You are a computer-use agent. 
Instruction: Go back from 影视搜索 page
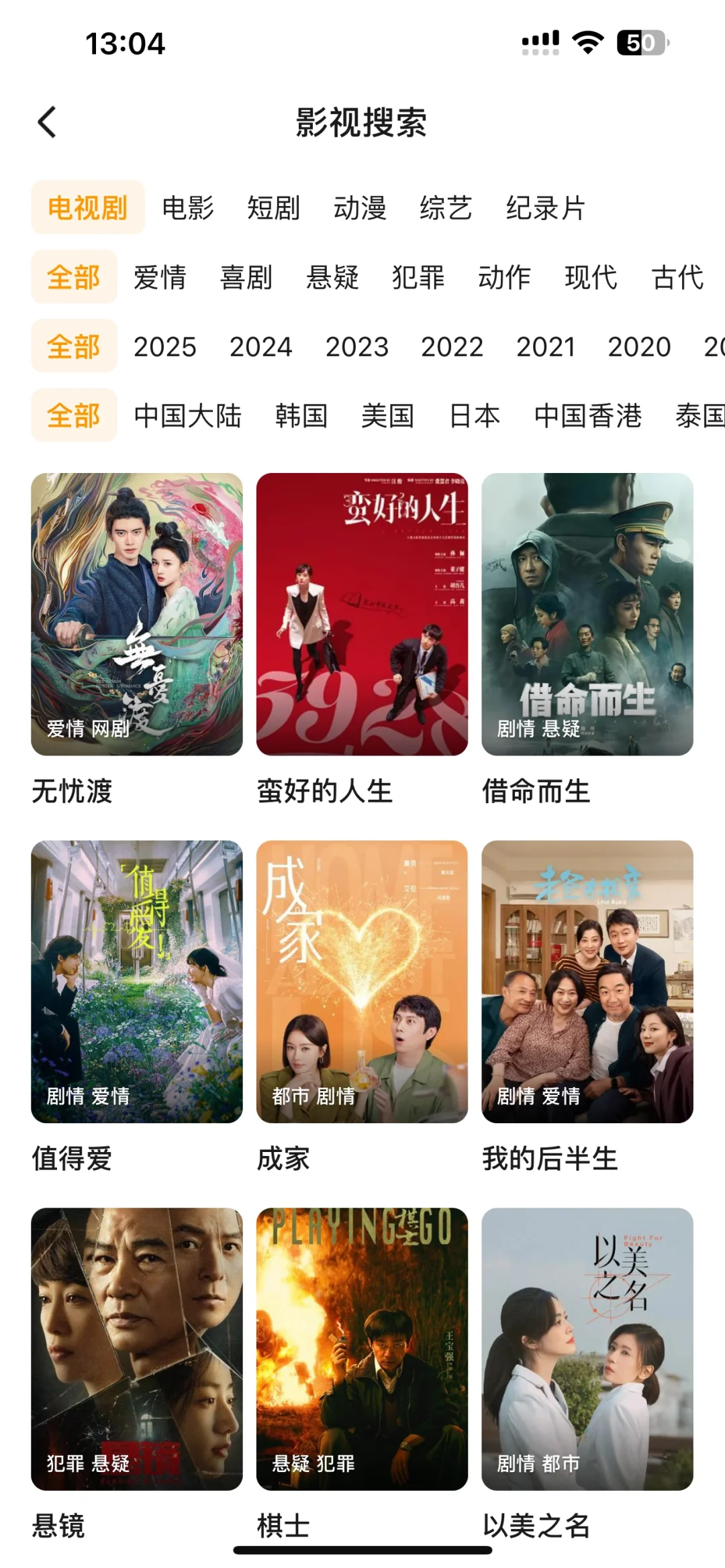(47, 123)
